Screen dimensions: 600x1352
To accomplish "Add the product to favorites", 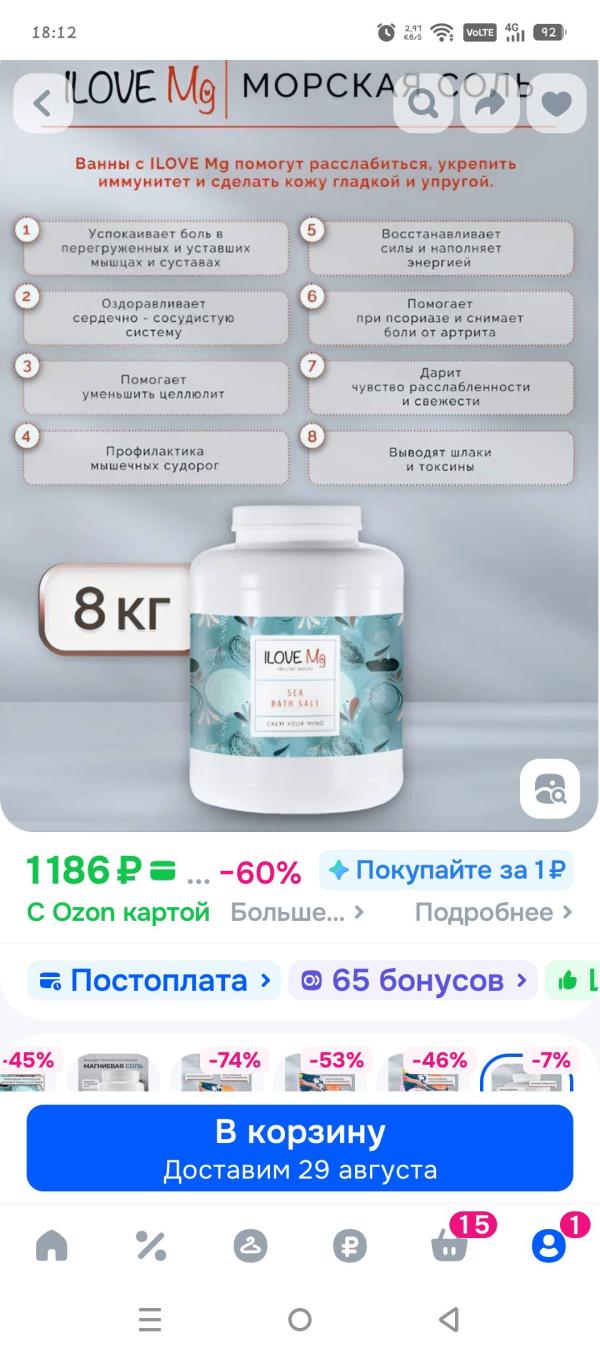I will pyautogui.click(x=556, y=104).
